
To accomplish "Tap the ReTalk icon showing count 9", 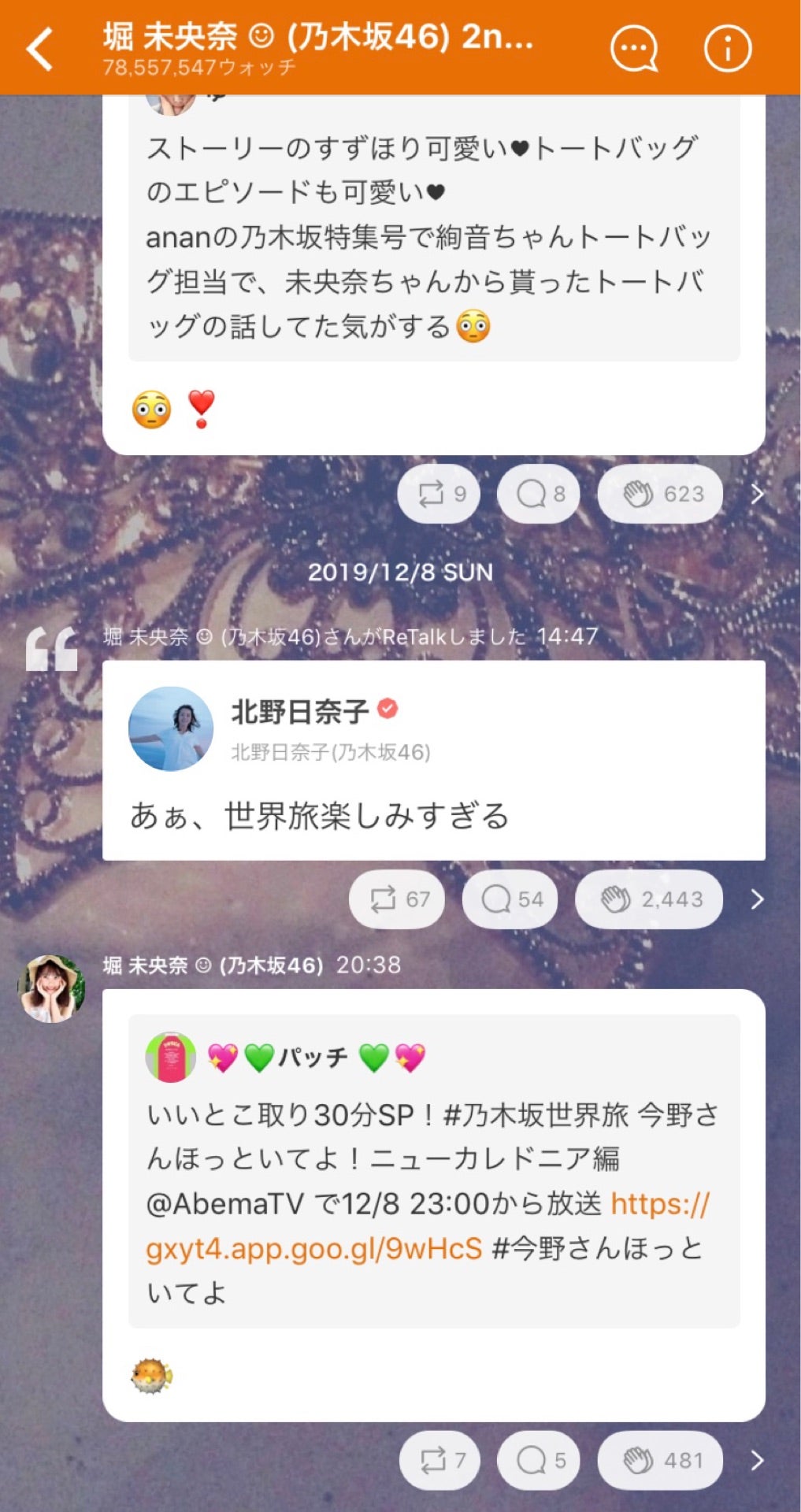I will [439, 493].
